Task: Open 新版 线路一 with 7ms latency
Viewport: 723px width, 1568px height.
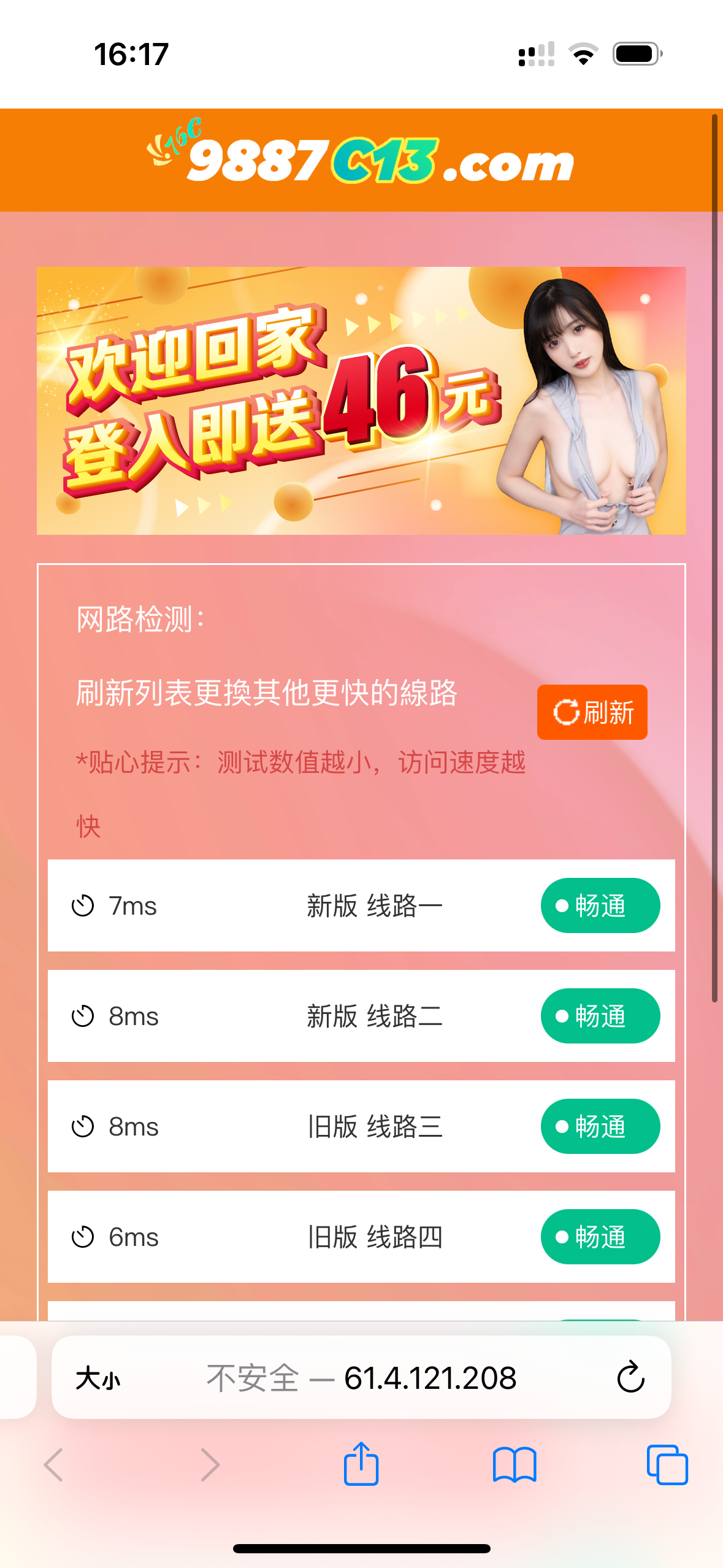Action: 361,905
